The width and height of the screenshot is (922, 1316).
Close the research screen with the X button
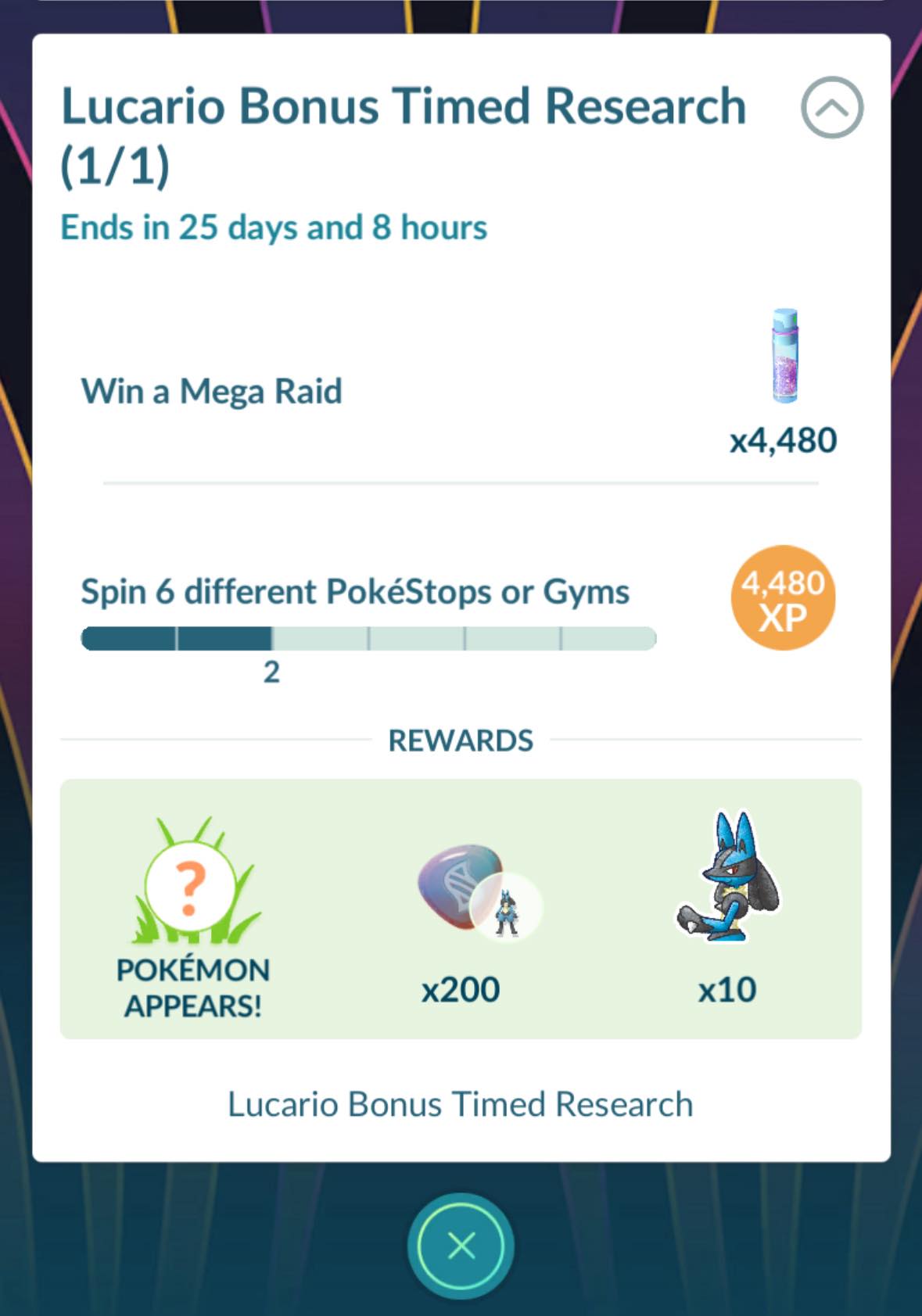point(461,1245)
